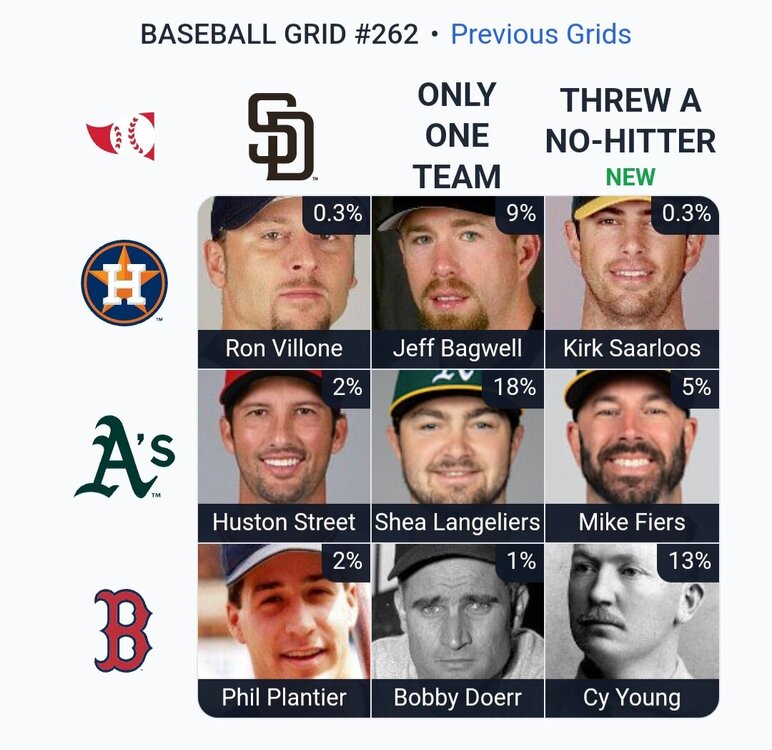The image size is (772, 750).
Task: Select the Jeff Bagwell cell
Action: [x=457, y=282]
